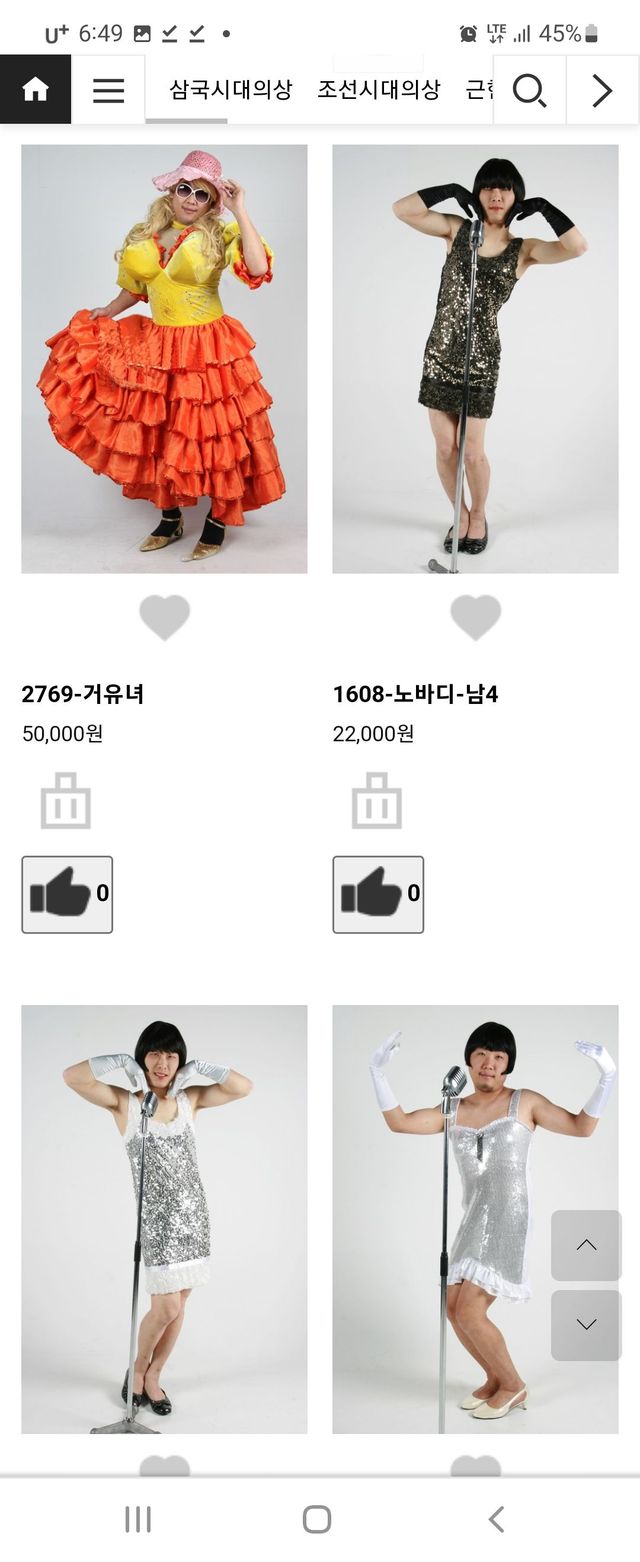640x1562 pixels.
Task: Show more categories with the right arrow
Action: point(602,90)
